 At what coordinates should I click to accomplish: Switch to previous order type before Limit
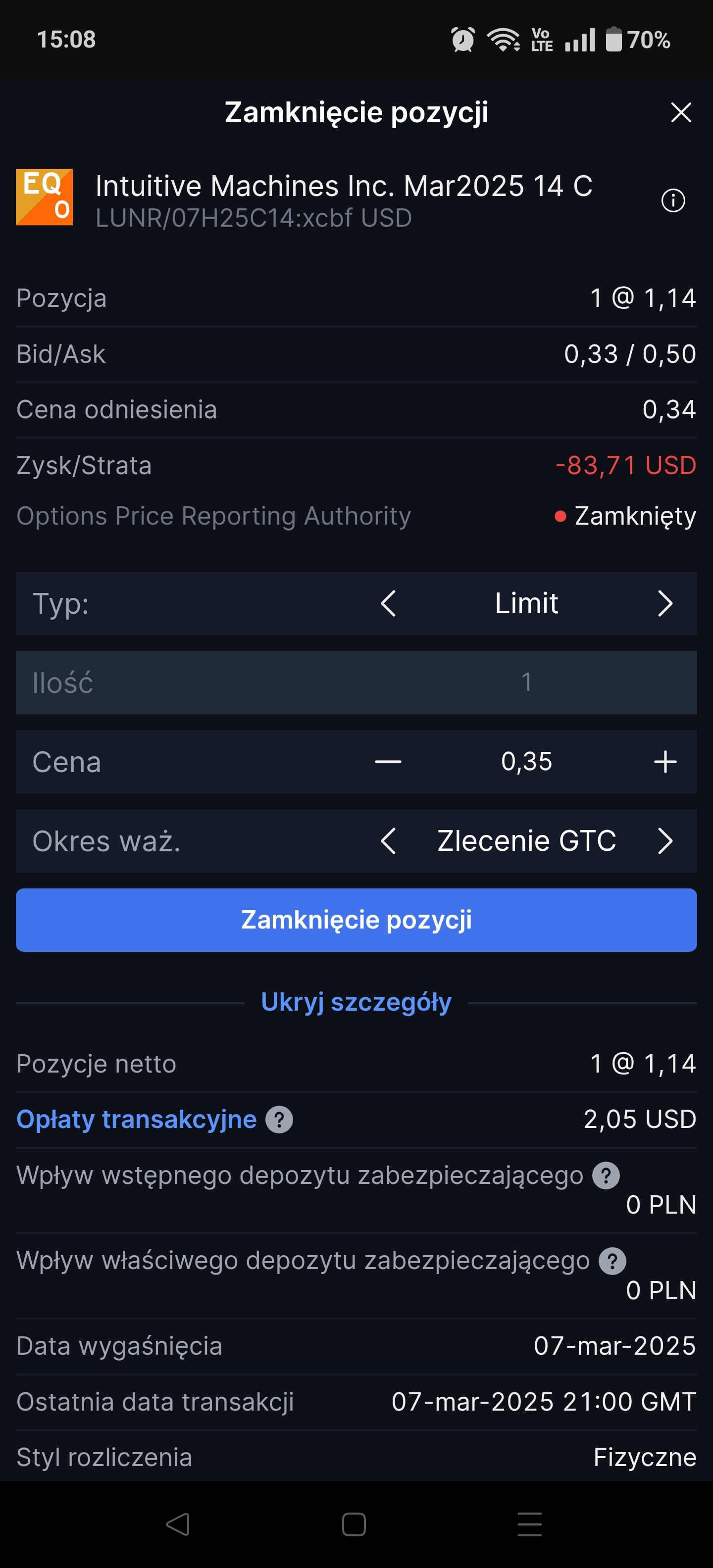[x=388, y=603]
